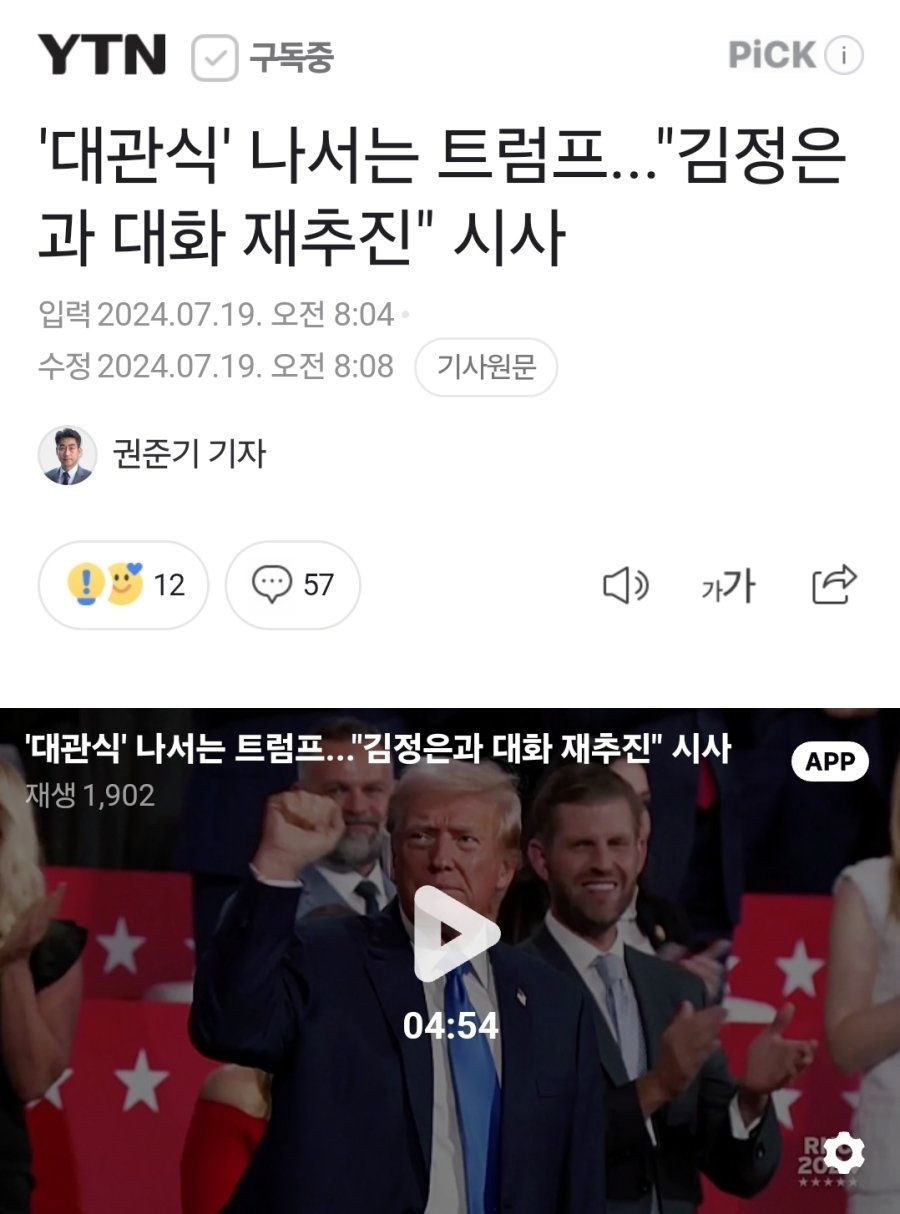The width and height of the screenshot is (900, 1214).
Task: Listen to the article with the speaker icon
Action: point(625,586)
